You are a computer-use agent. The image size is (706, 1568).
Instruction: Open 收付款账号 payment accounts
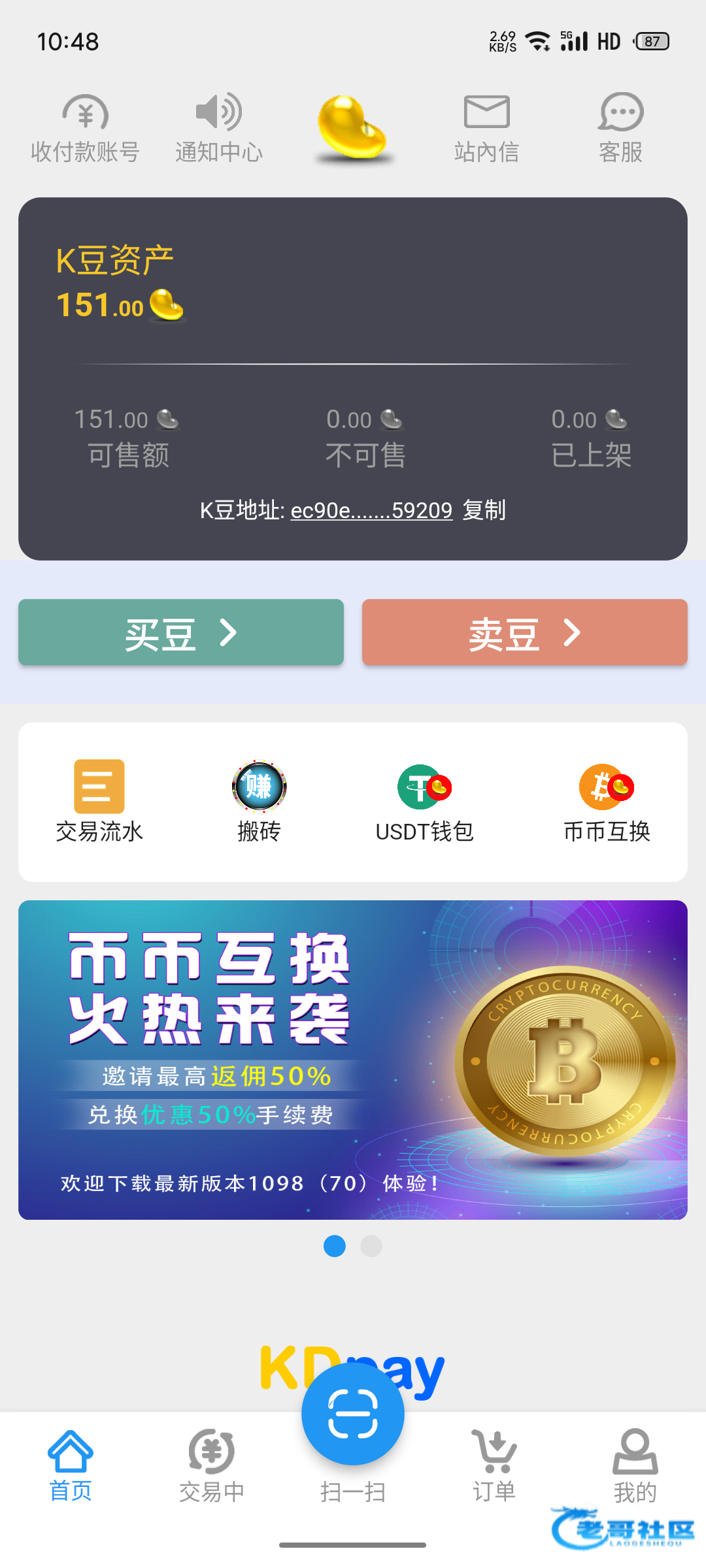85,129
